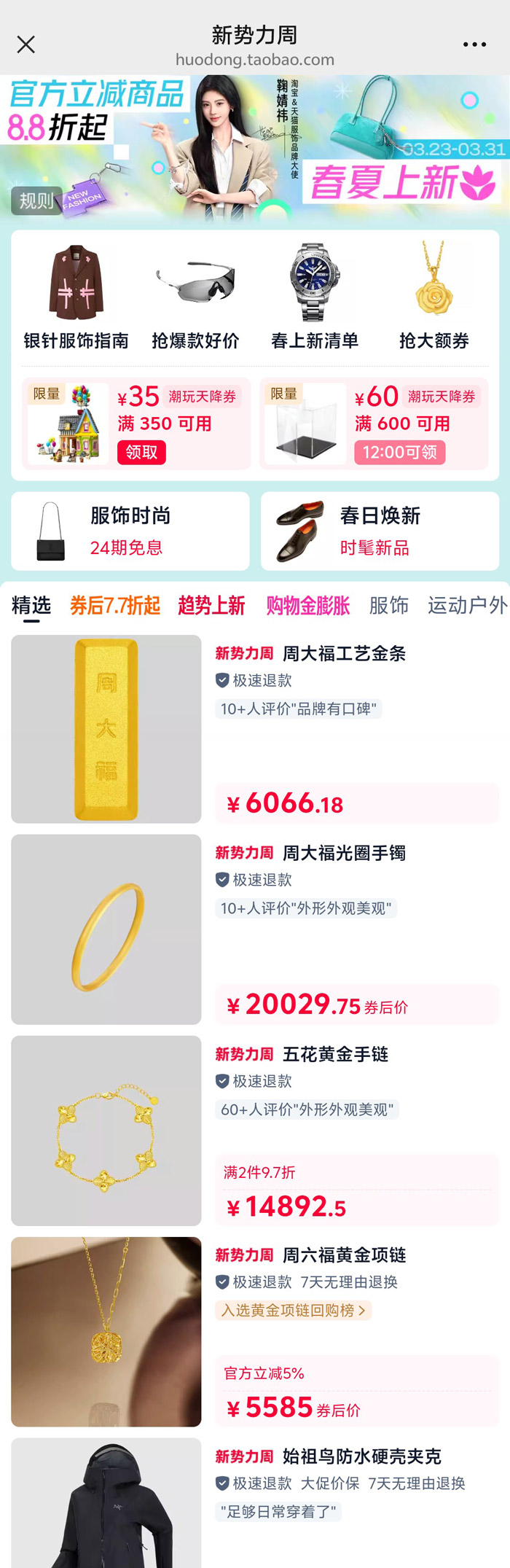Close the 新势力周 page
The height and width of the screenshot is (1568, 510).
point(26,45)
